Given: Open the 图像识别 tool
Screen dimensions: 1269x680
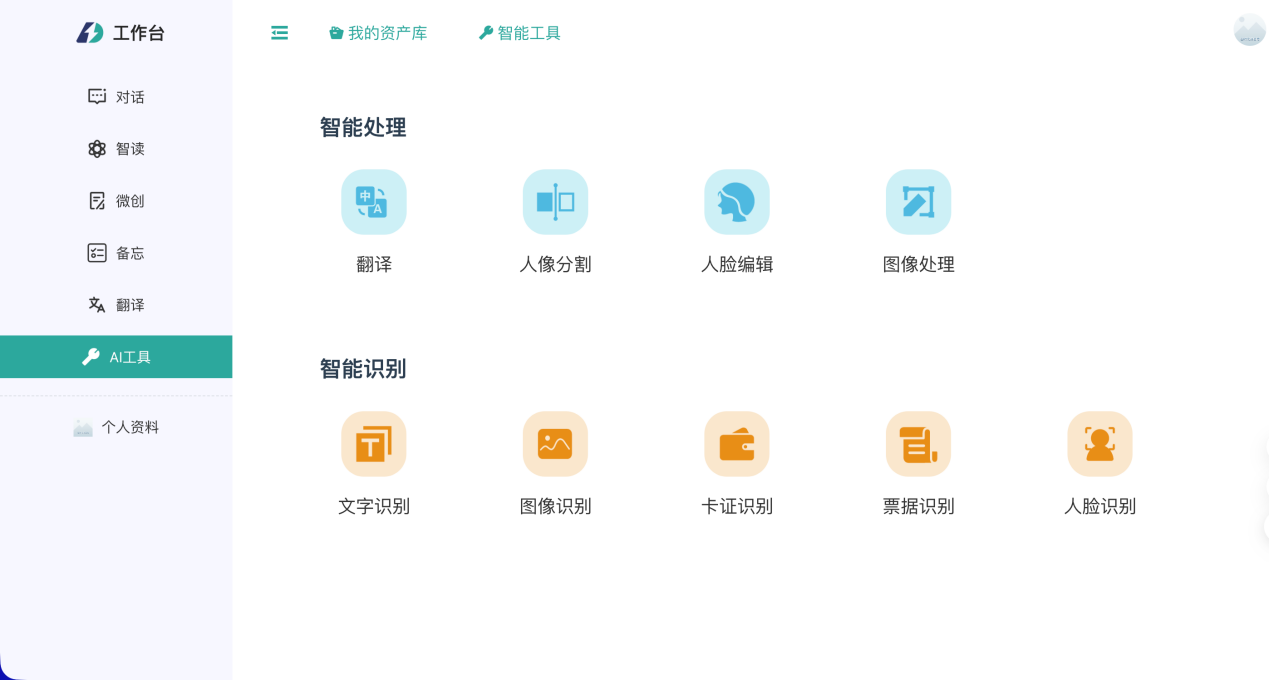Looking at the screenshot, I should pyautogui.click(x=555, y=444).
